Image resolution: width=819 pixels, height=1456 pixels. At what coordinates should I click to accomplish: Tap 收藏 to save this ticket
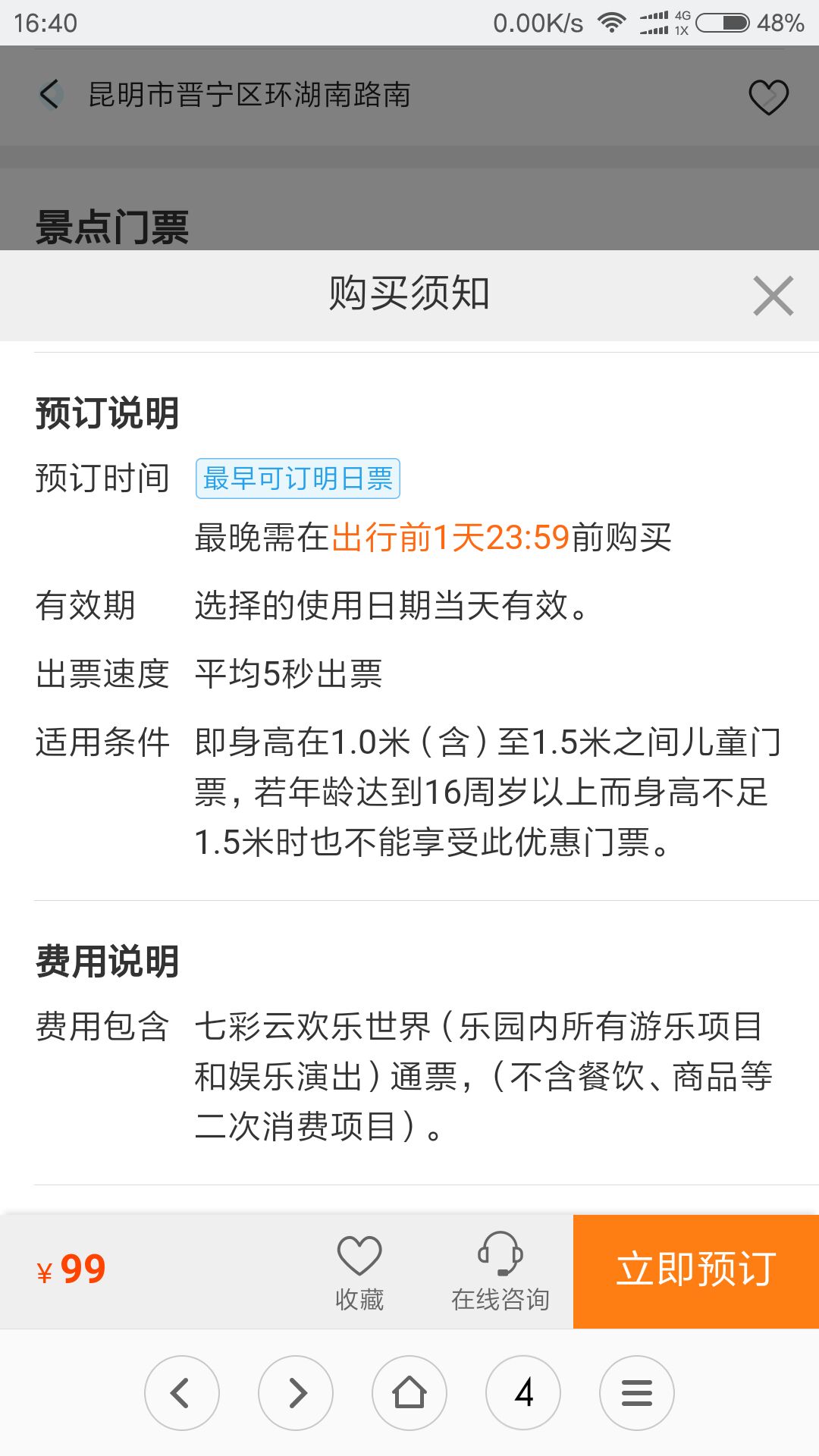[x=359, y=1272]
